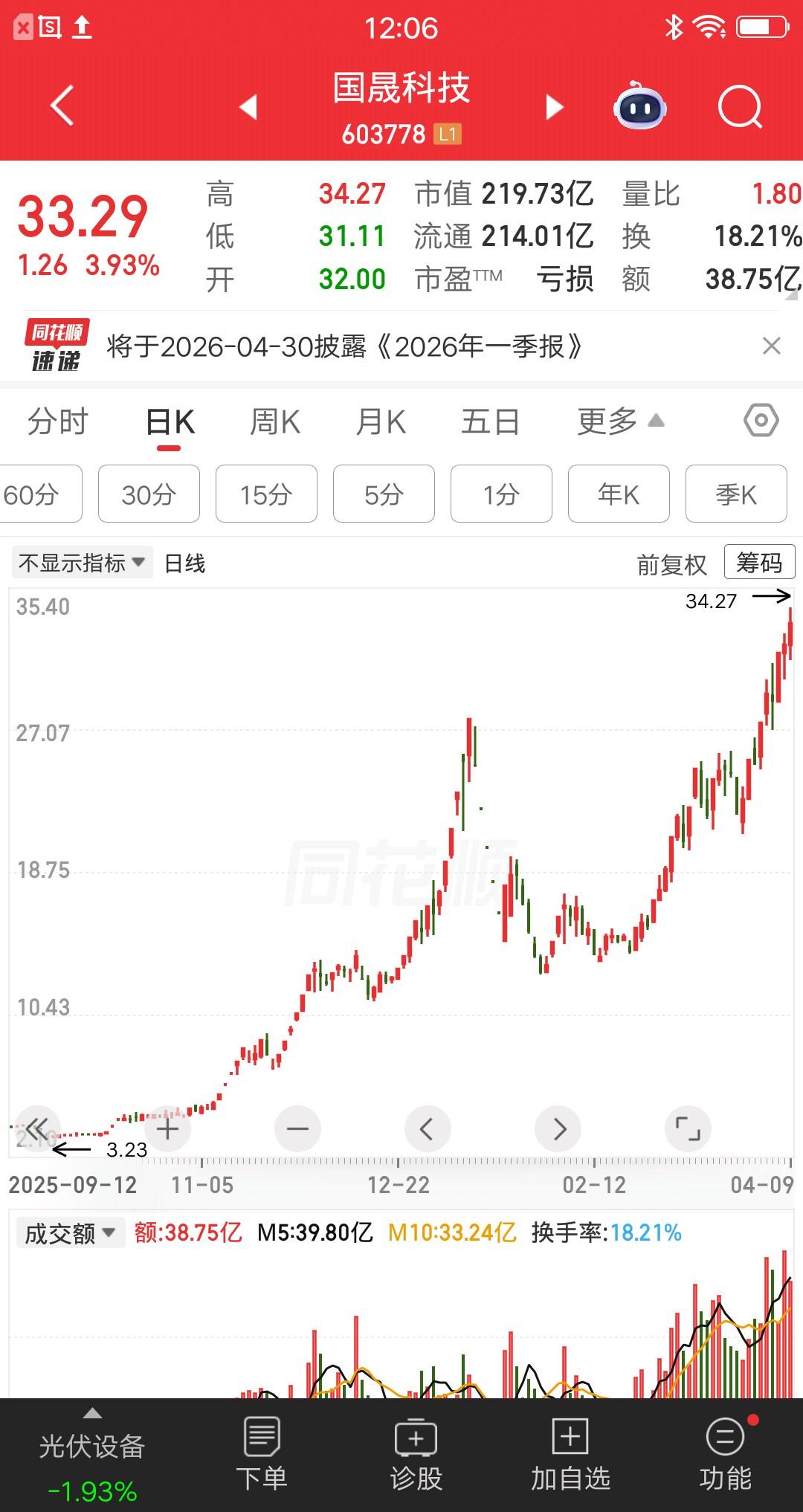This screenshot has width=803, height=1512.
Task: Navigate back with the top-left arrow
Action: coord(62,106)
